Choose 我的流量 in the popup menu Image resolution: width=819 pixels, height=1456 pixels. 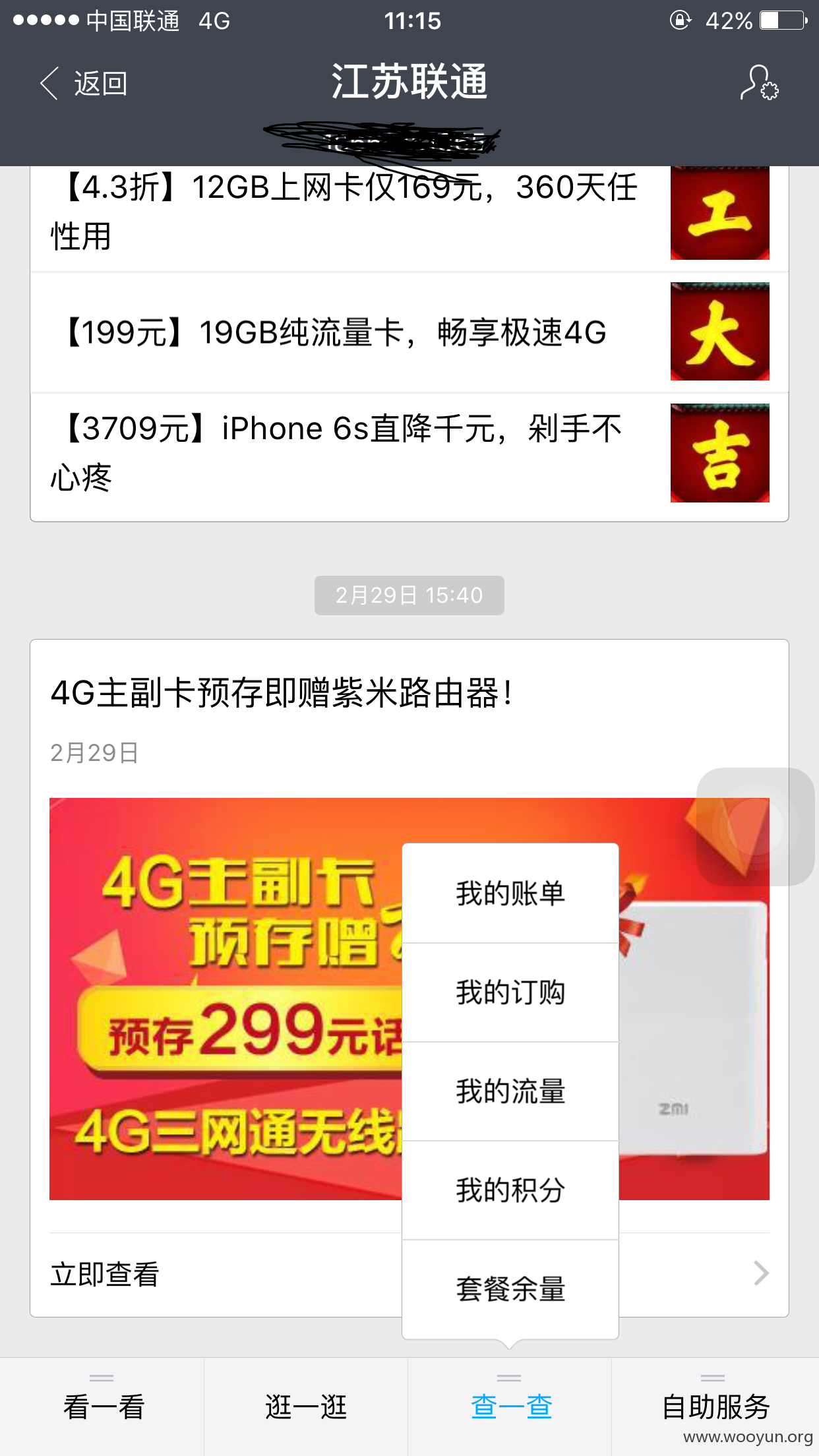point(510,1091)
